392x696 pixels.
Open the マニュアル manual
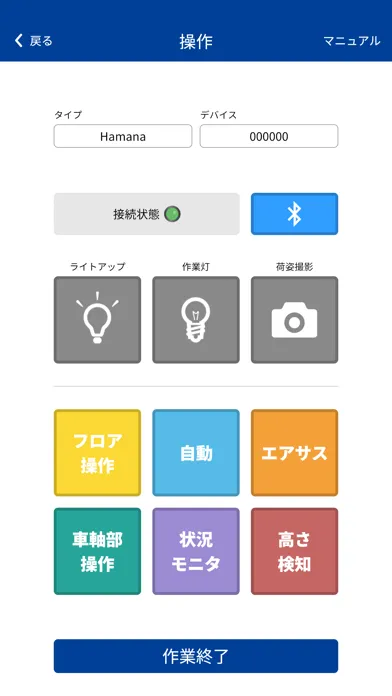coord(352,41)
